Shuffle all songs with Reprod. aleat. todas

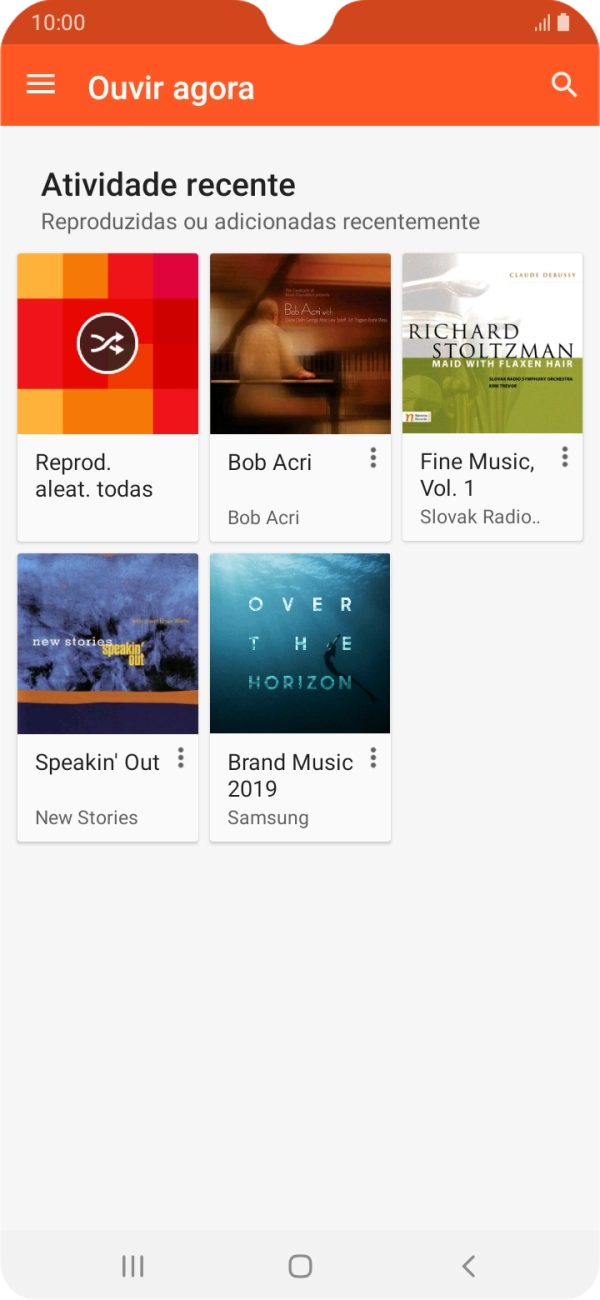tap(108, 345)
